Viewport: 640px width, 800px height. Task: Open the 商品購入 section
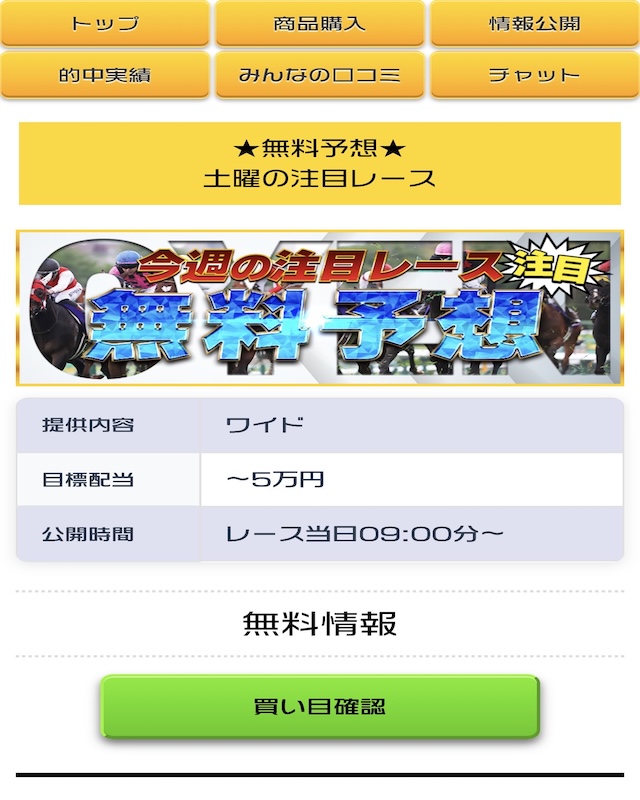(x=319, y=23)
